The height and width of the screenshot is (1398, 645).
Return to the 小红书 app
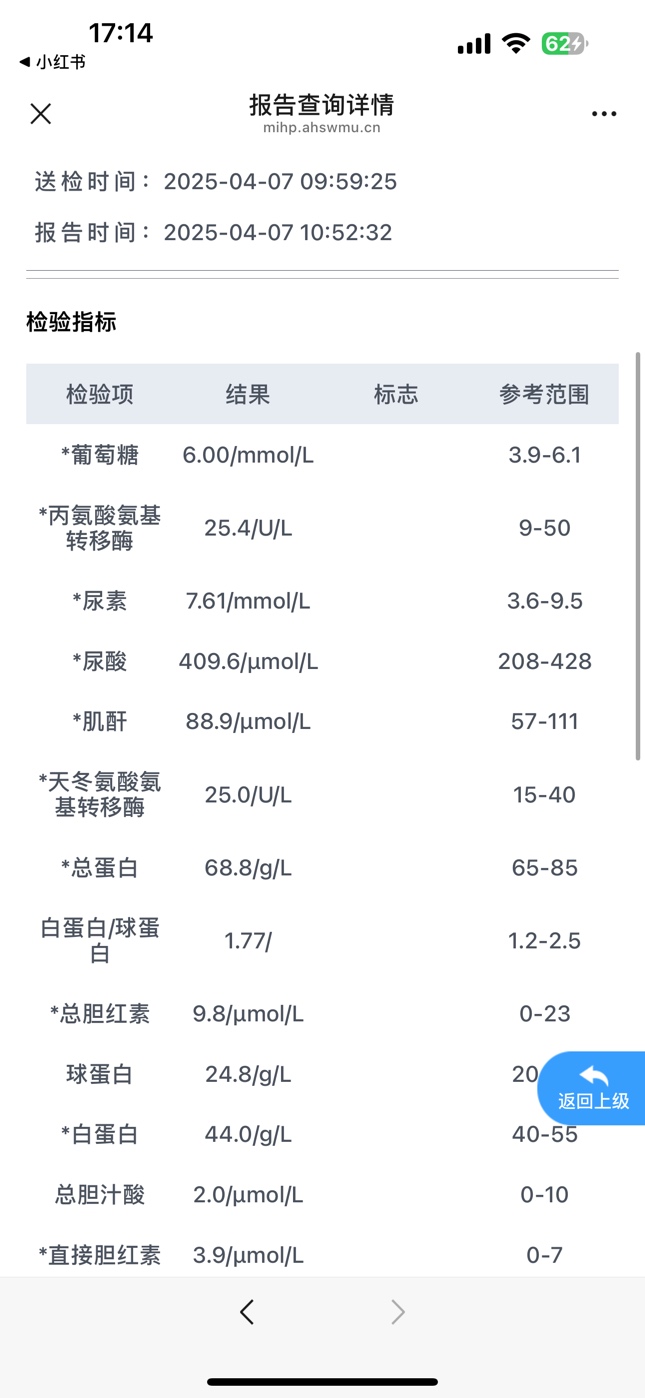pos(53,62)
